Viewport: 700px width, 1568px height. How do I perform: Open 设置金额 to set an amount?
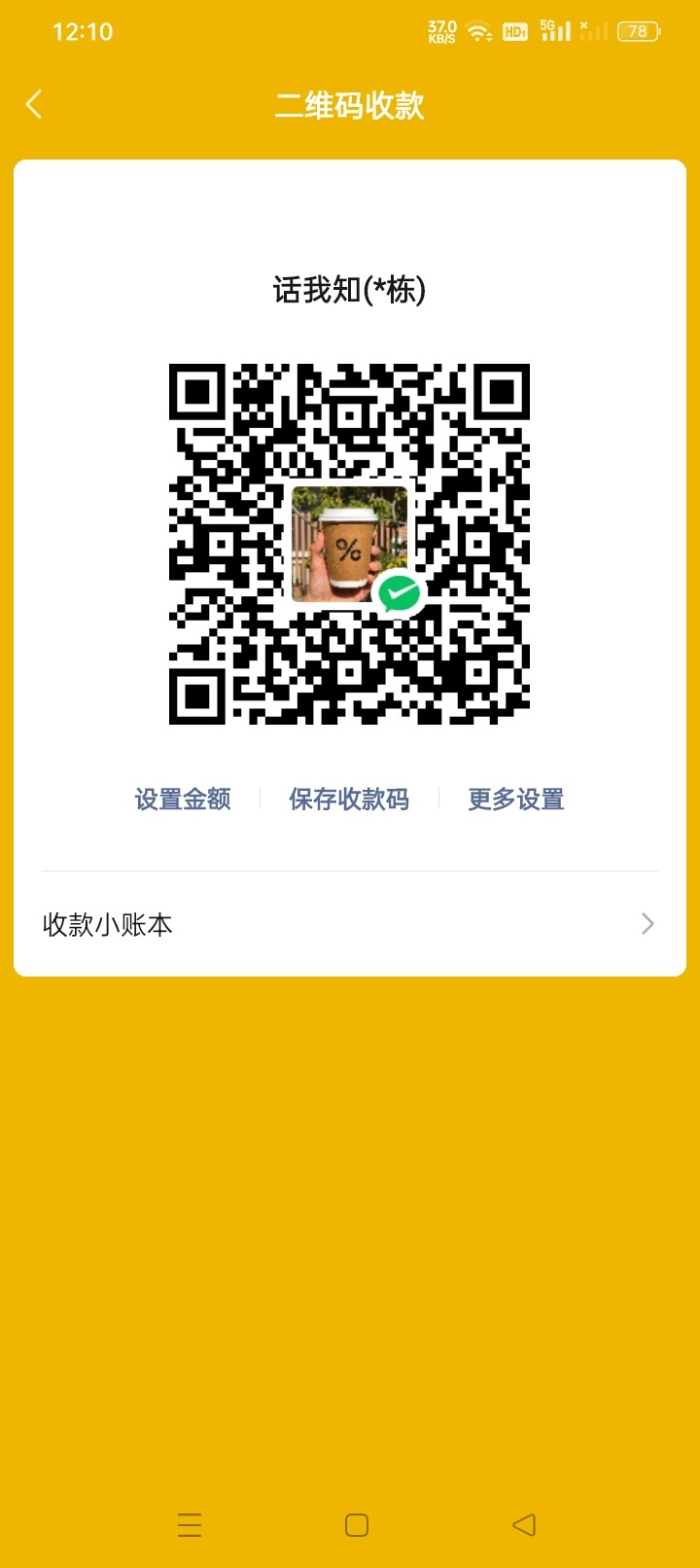pyautogui.click(x=183, y=799)
